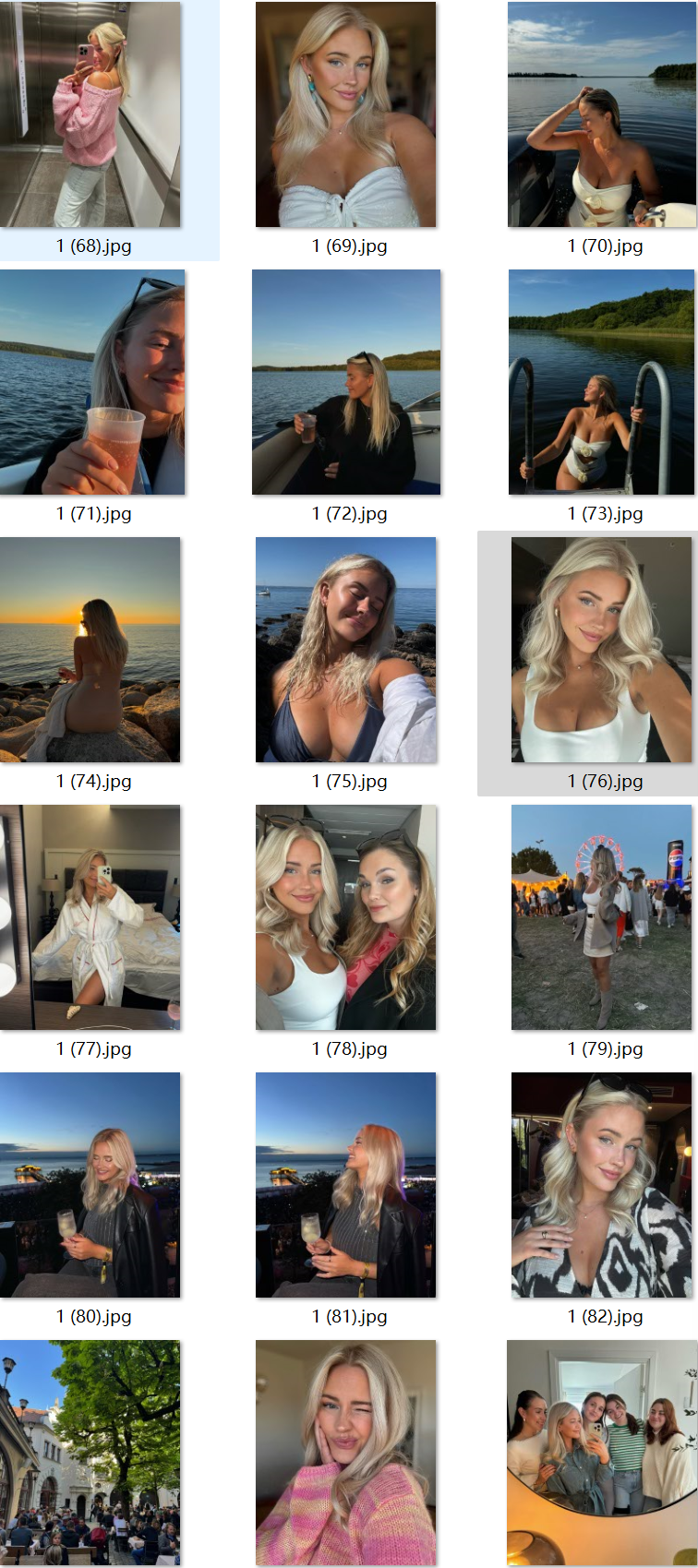Open thumbnail 1 (75).jpg
The width and height of the screenshot is (698, 1568).
(x=346, y=650)
